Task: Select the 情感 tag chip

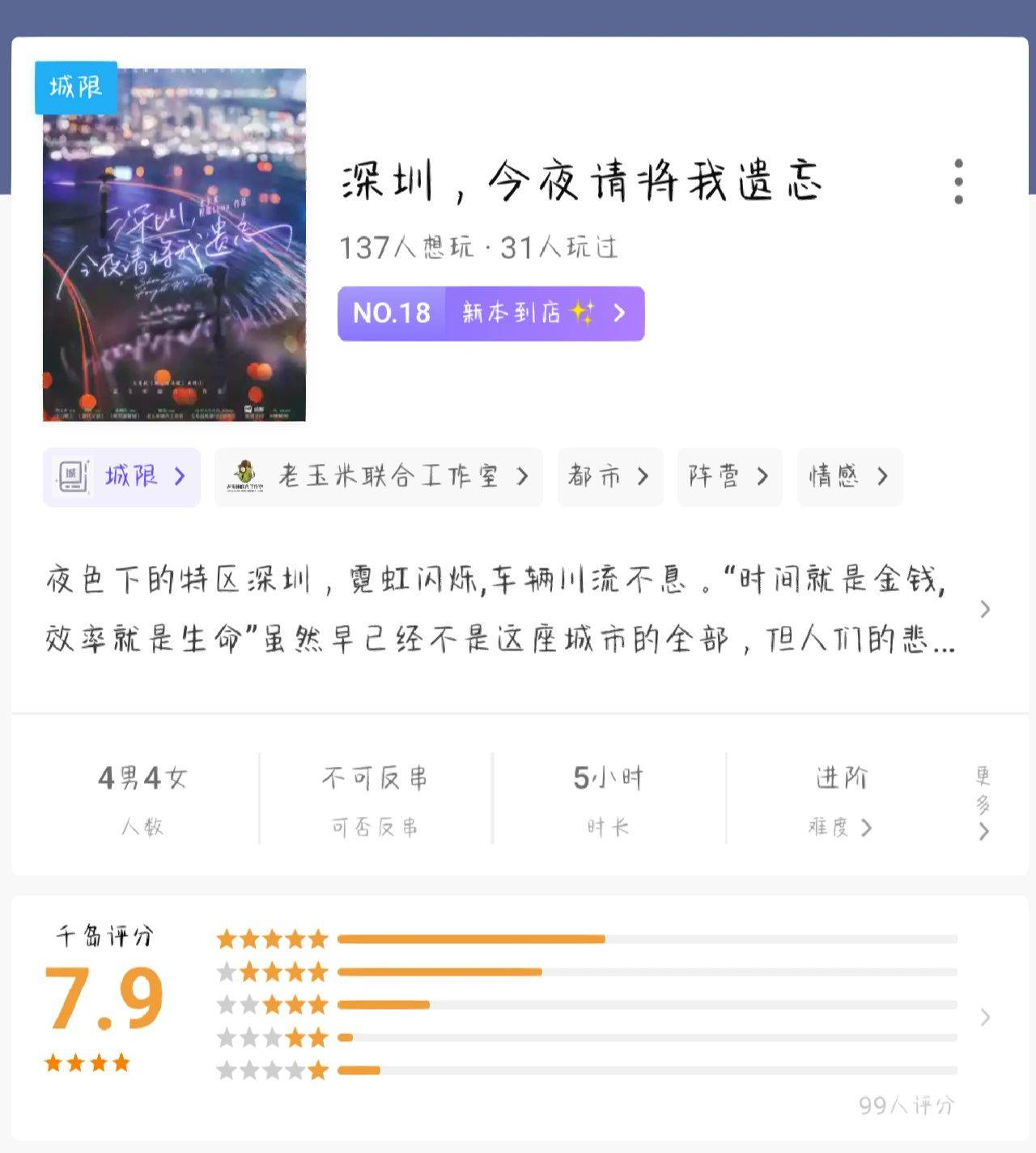Action: [x=849, y=477]
